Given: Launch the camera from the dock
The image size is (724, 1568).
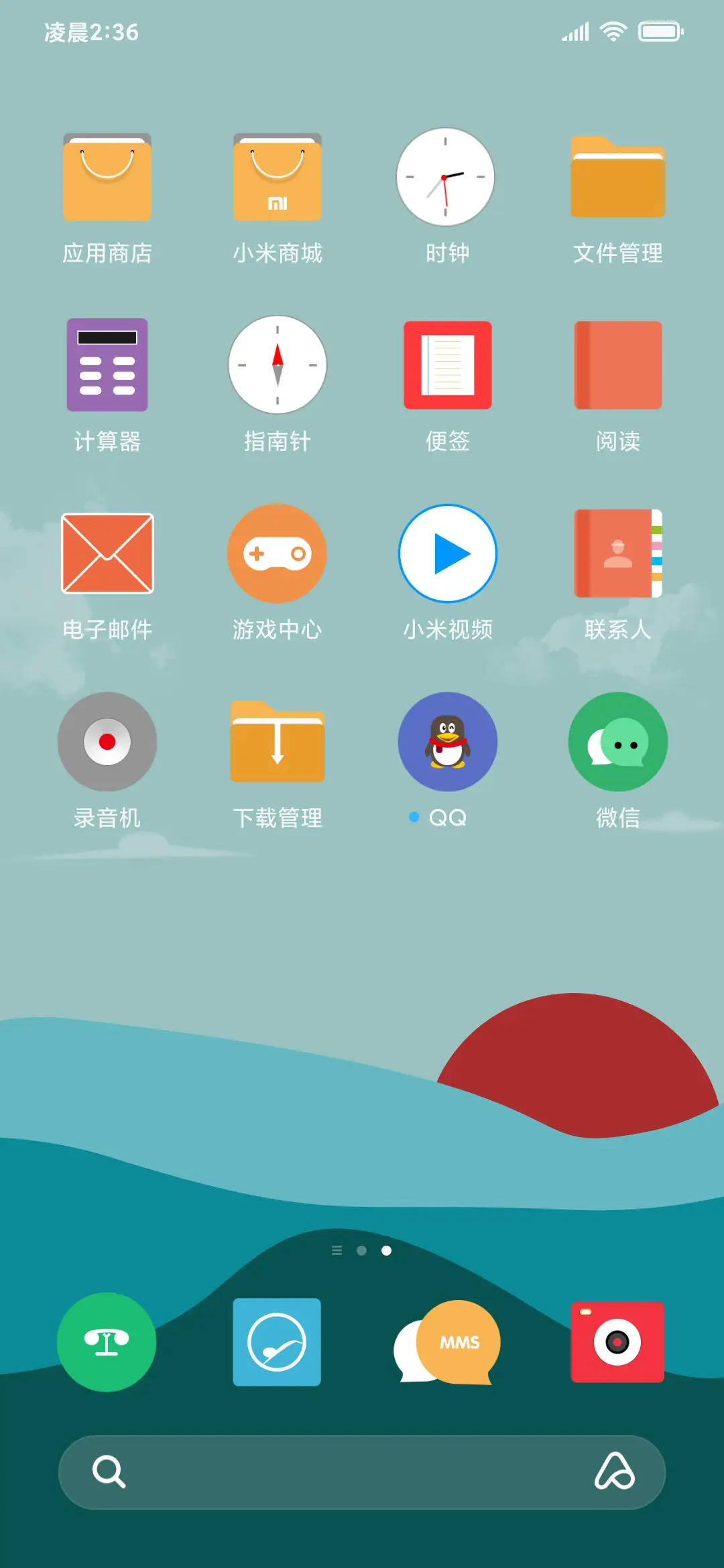Looking at the screenshot, I should [617, 1343].
